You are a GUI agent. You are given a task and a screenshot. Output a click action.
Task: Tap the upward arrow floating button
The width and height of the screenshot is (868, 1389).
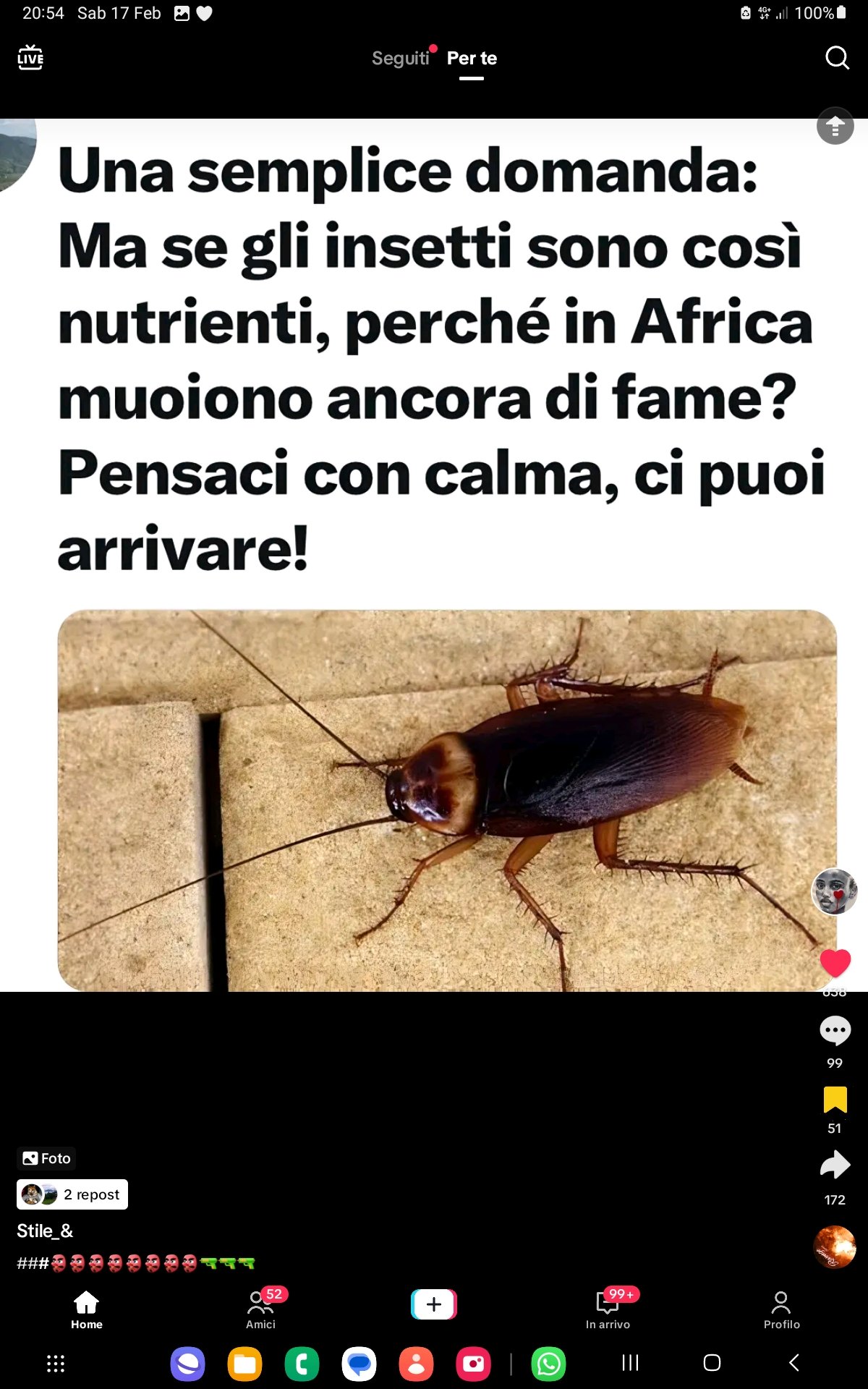(835, 127)
